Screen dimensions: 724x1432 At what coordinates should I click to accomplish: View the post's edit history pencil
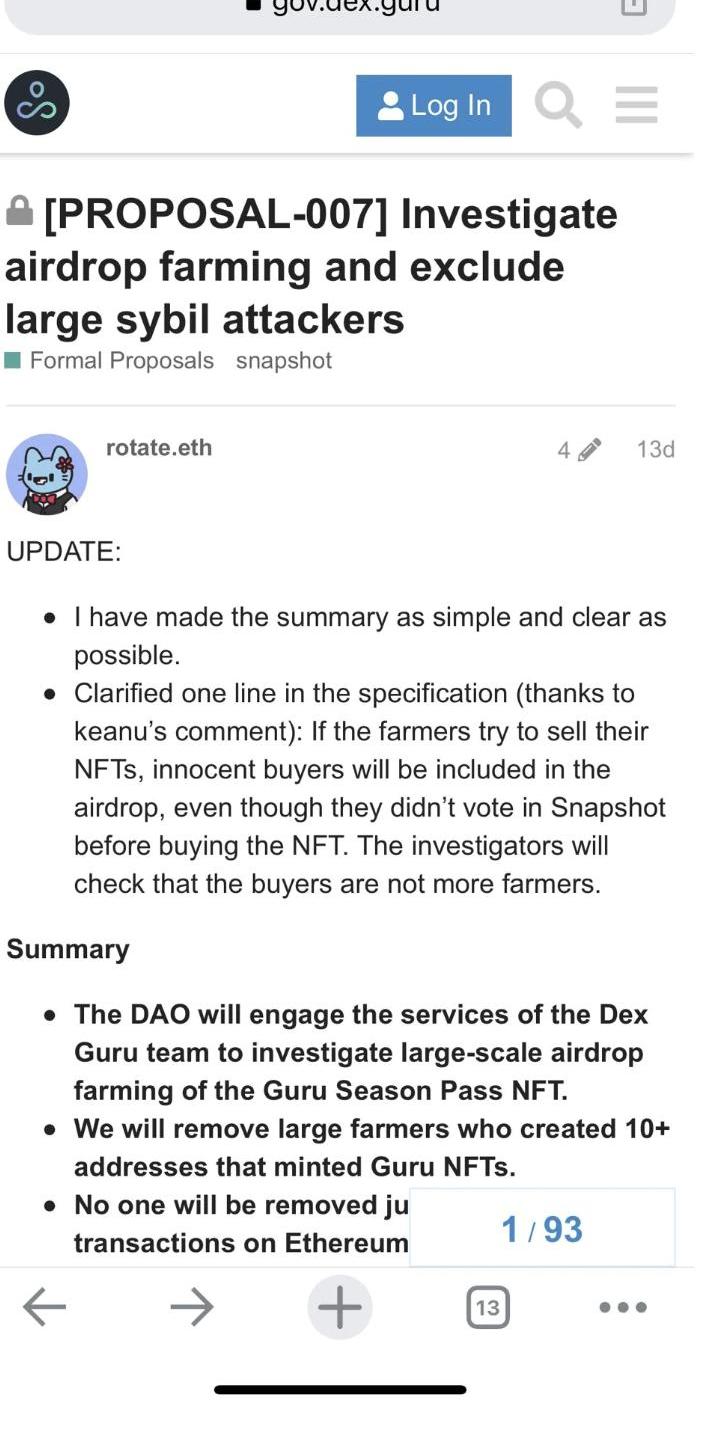tap(580, 450)
